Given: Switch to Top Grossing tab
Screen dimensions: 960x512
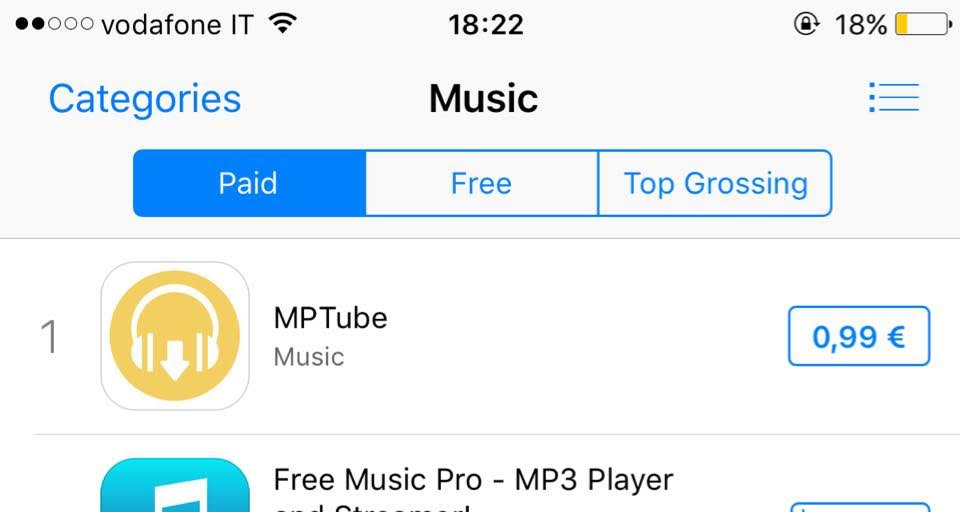Looking at the screenshot, I should pyautogui.click(x=715, y=183).
